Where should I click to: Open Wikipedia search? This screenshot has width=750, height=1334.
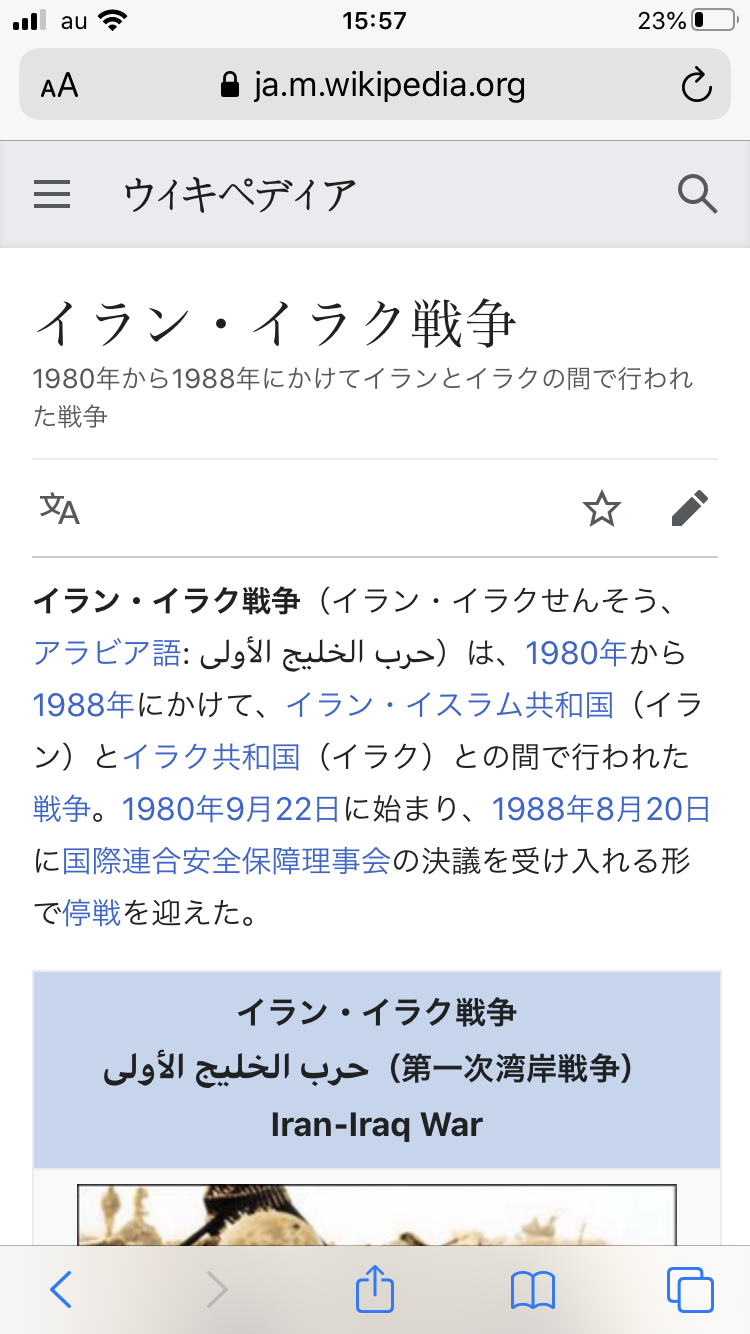point(697,194)
